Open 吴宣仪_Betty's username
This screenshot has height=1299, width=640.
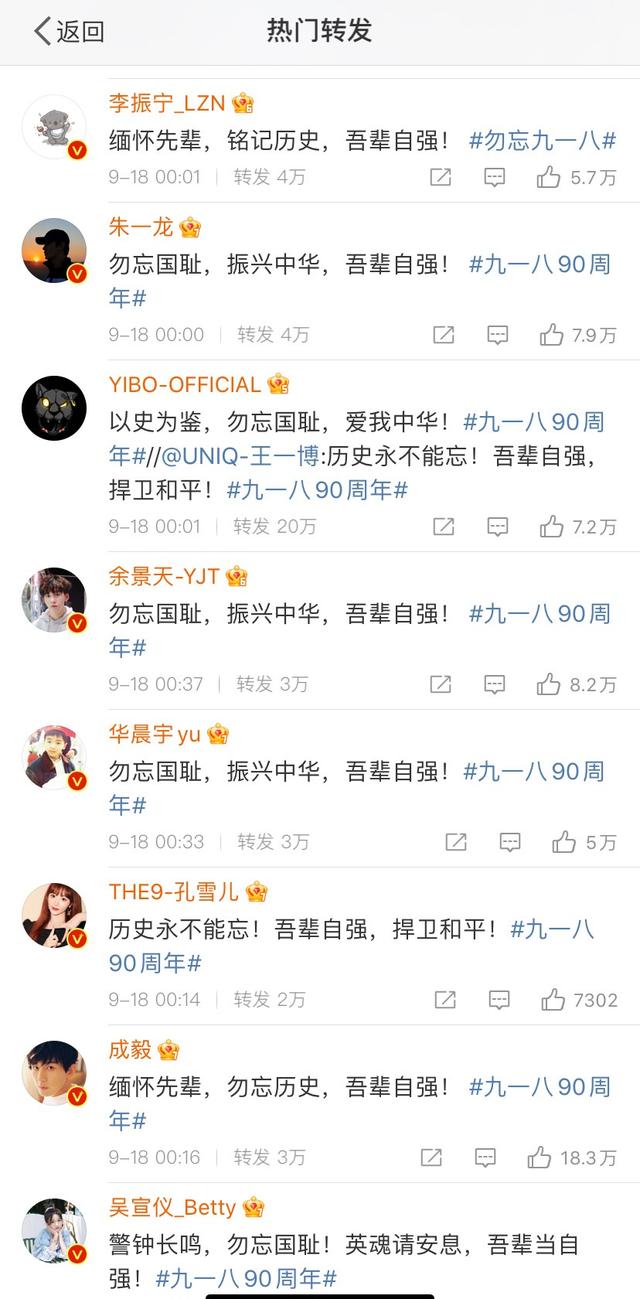pos(172,1207)
